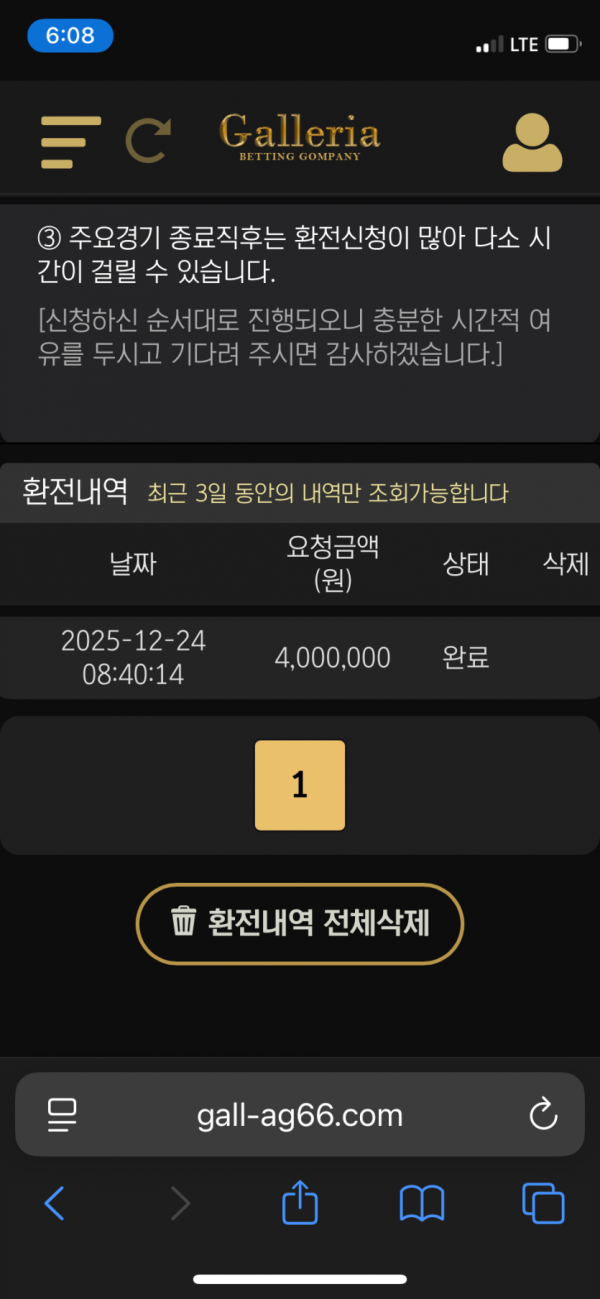Open Safari bookmarks
Viewport: 600px width, 1299px height.
point(421,1203)
